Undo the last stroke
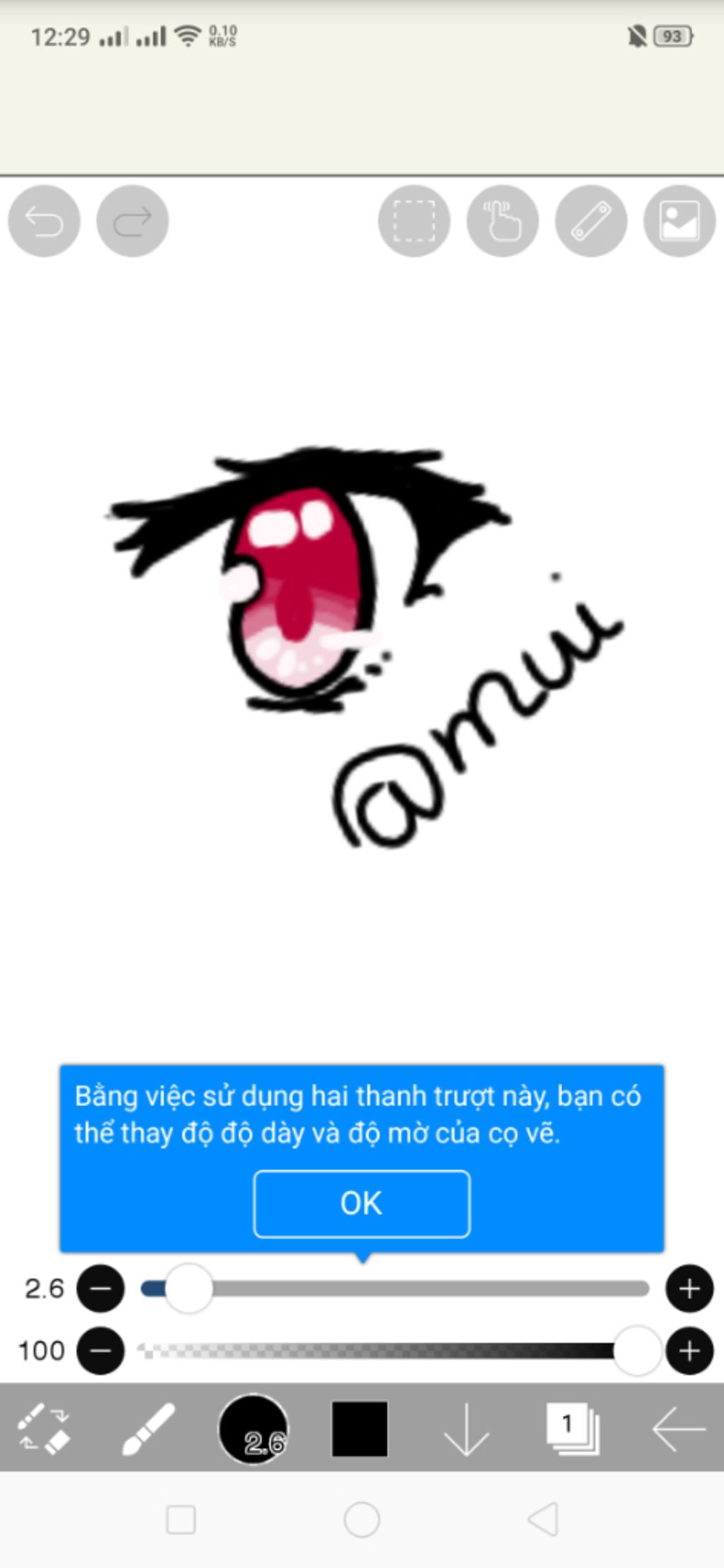Screen dimensions: 724x1568 [44, 221]
